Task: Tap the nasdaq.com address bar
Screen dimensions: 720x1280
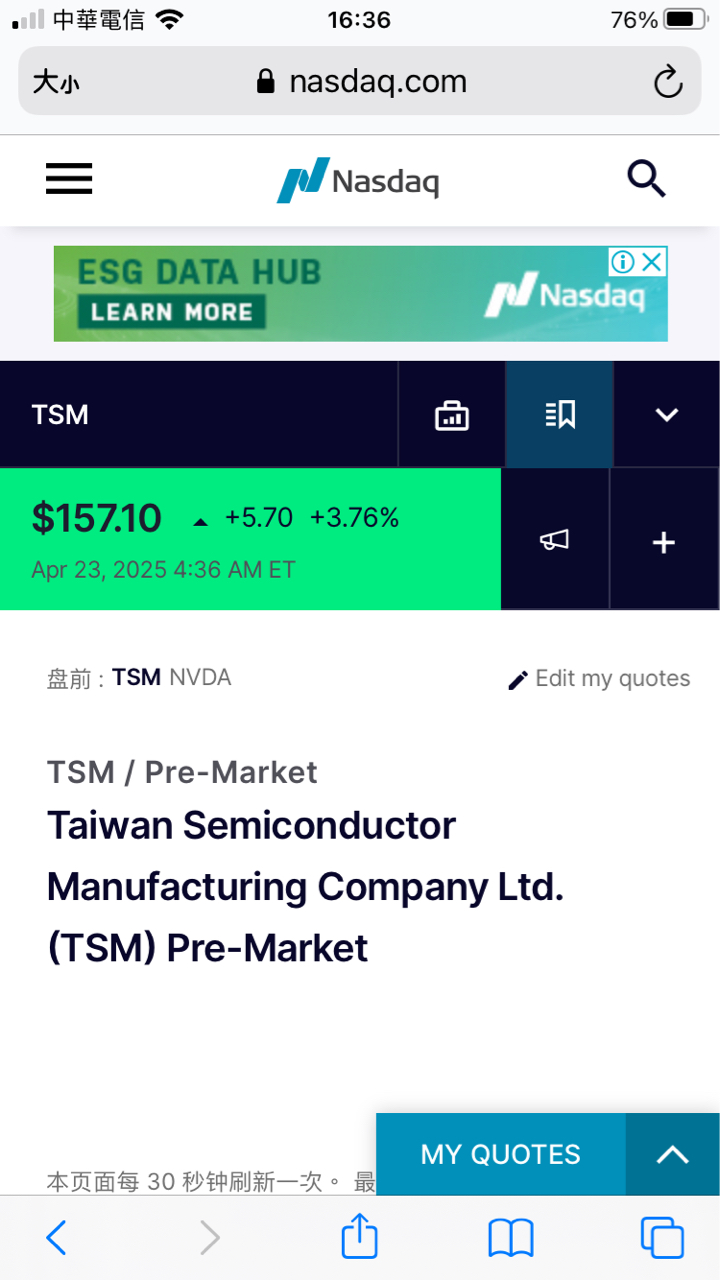Action: [x=362, y=82]
